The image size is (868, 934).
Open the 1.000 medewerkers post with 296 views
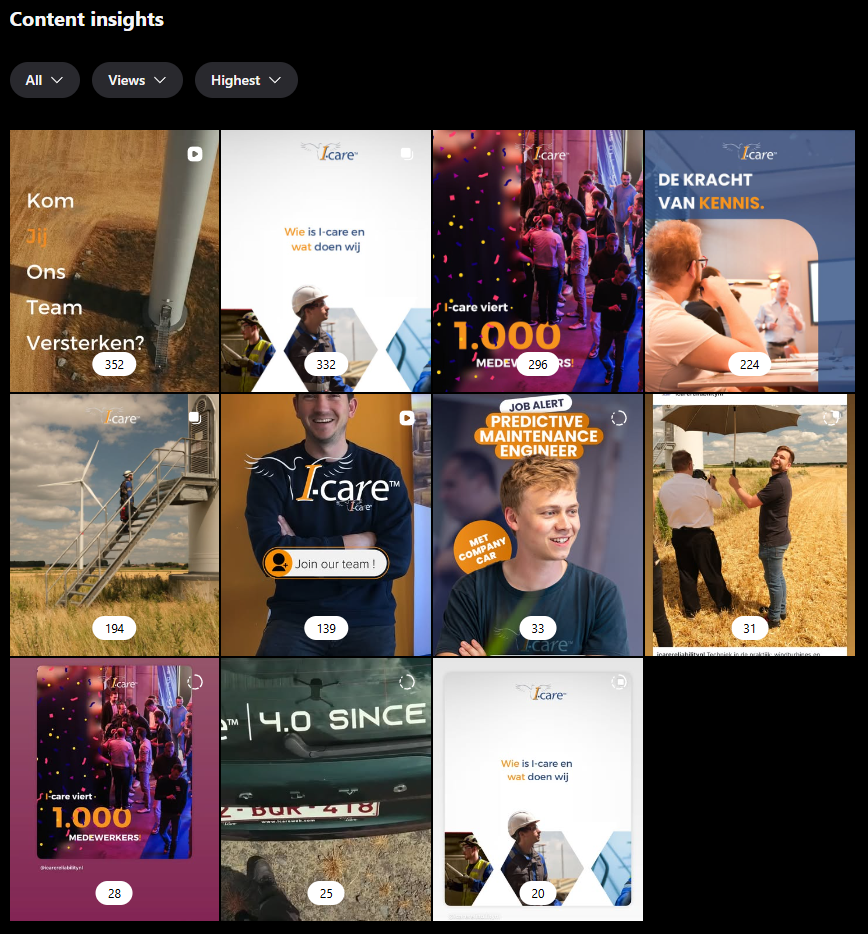click(x=538, y=260)
